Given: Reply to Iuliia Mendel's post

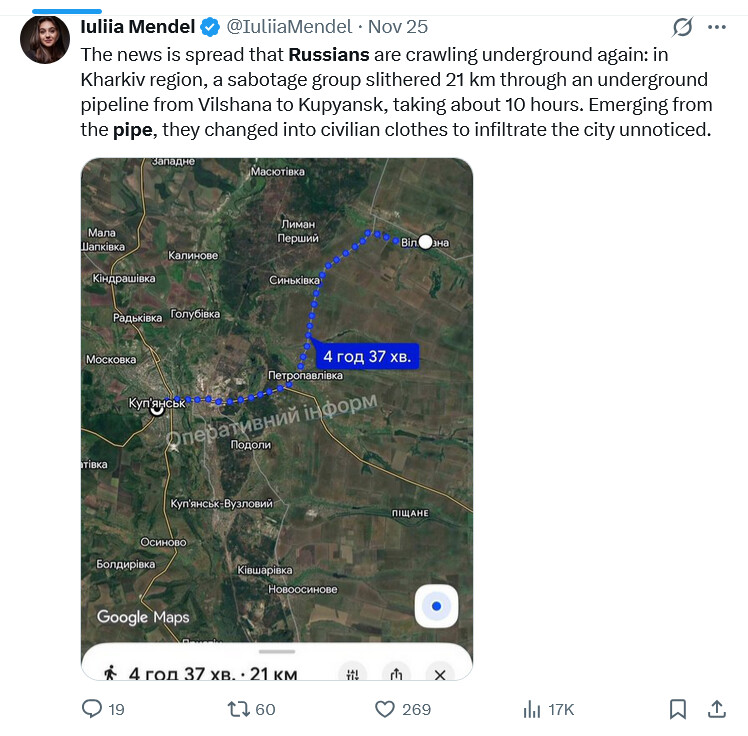Looking at the screenshot, I should [x=92, y=709].
